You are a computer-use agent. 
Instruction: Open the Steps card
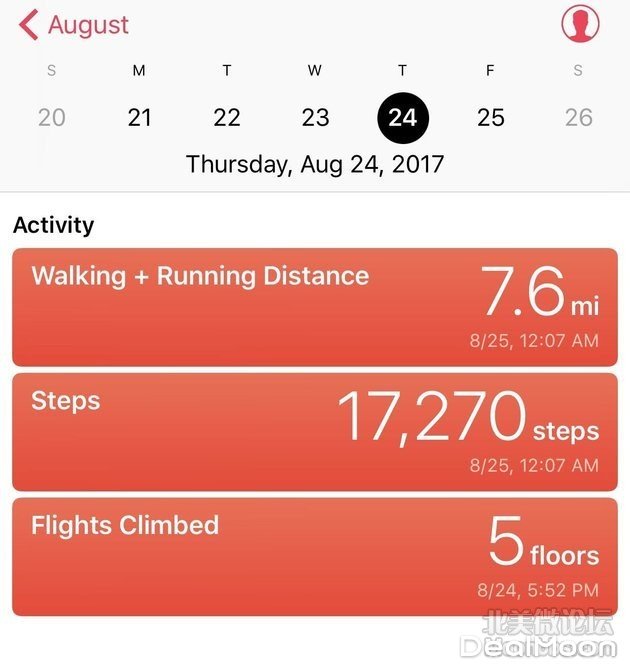(315, 431)
